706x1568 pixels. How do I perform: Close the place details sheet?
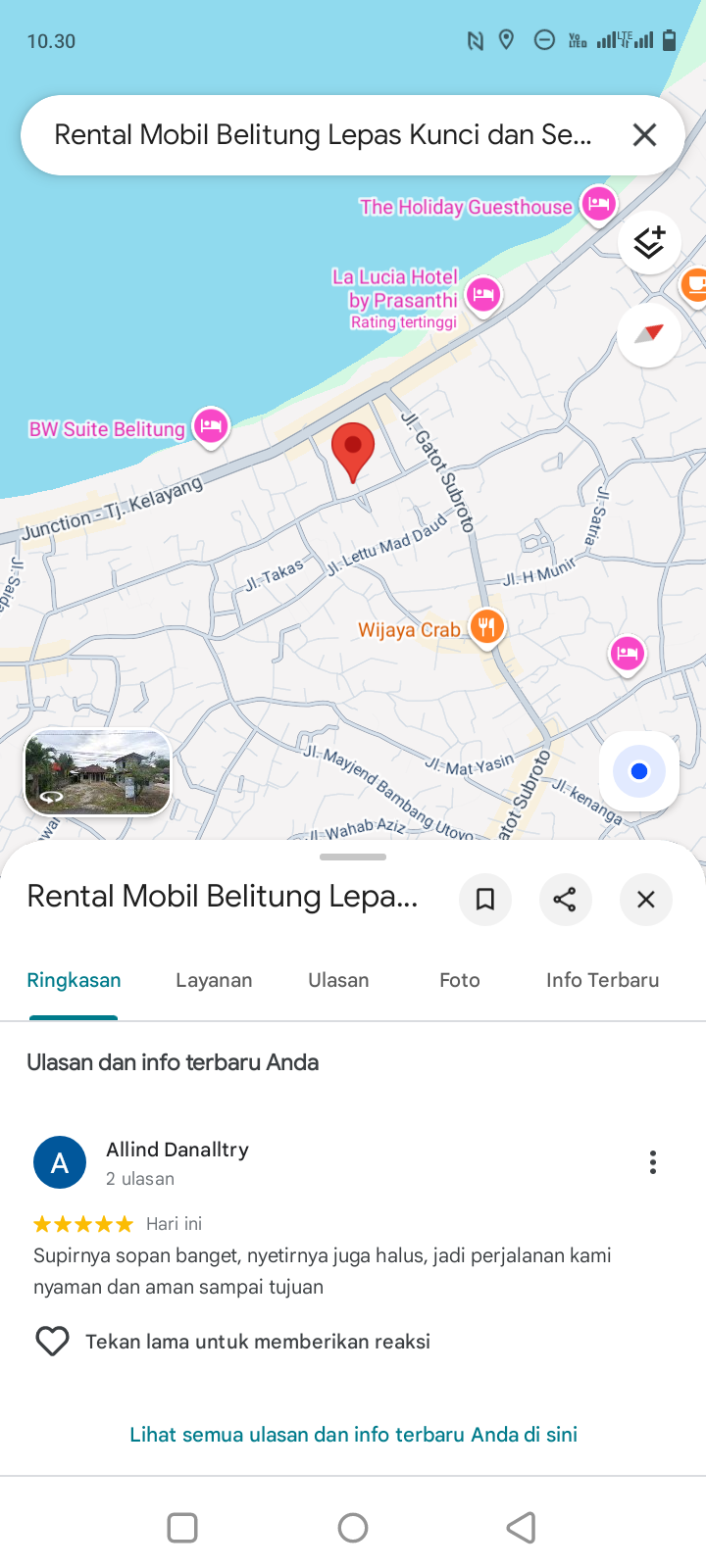point(645,899)
